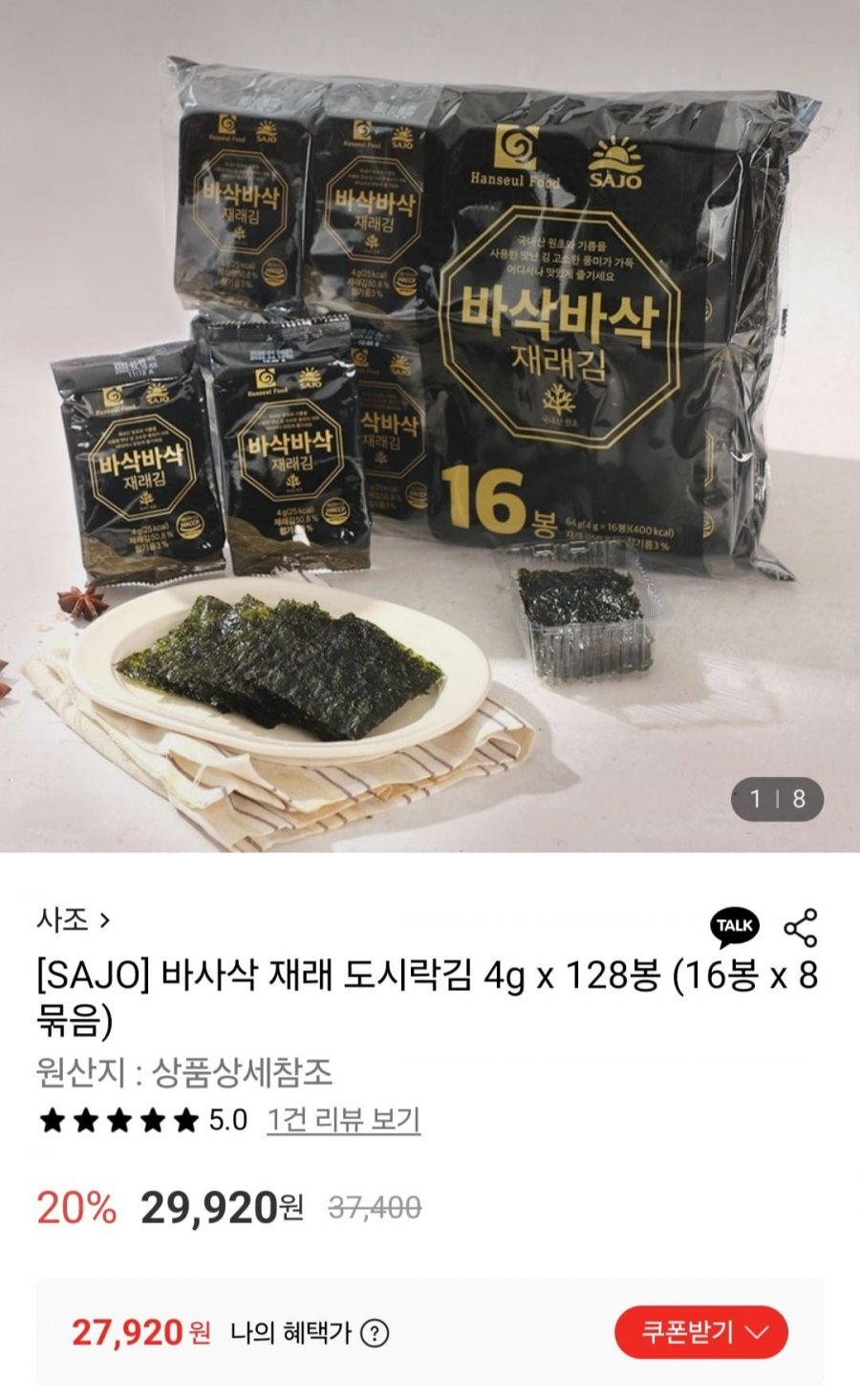860x1400 pixels.
Task: Tap the 쿠폰받기 button
Action: pyautogui.click(x=700, y=1332)
